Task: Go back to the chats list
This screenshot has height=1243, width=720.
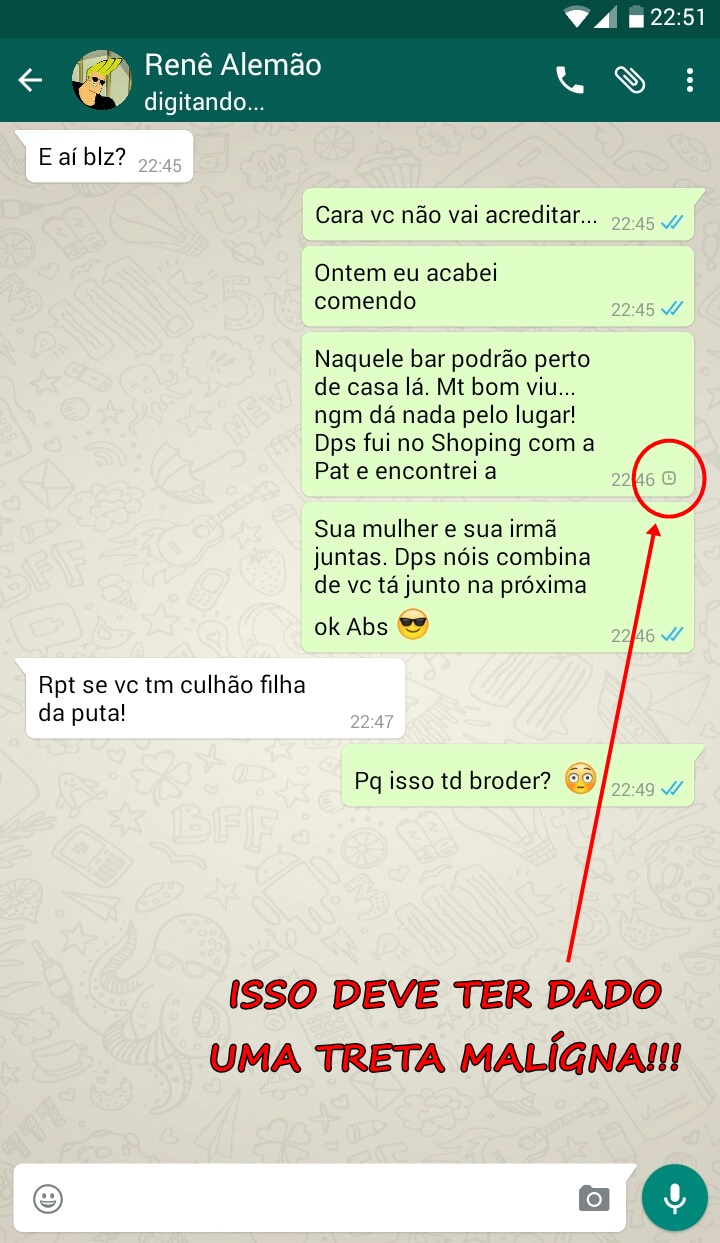Action: tap(30, 81)
